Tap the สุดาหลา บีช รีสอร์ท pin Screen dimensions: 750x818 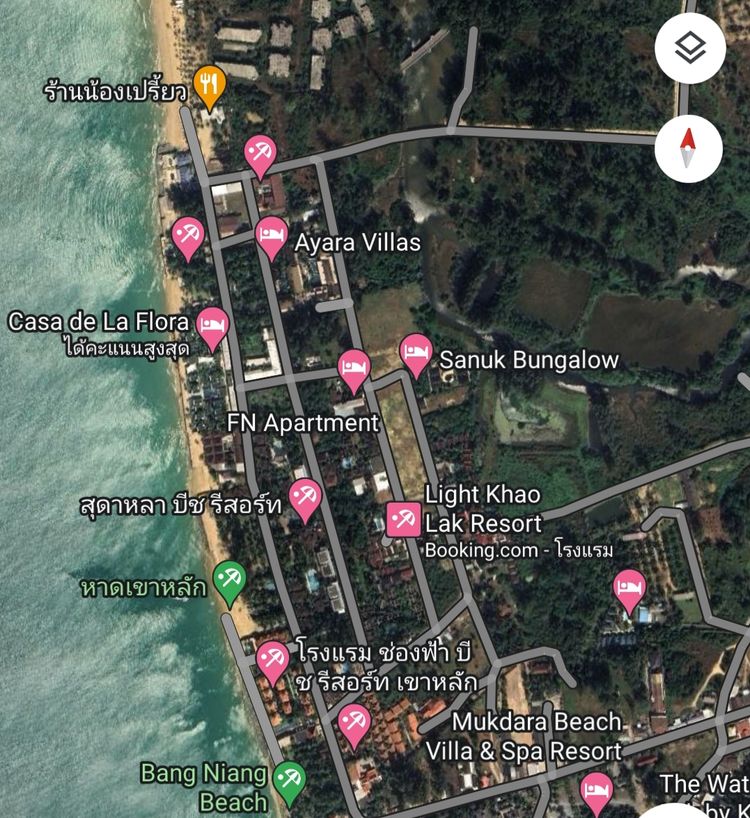point(305,497)
